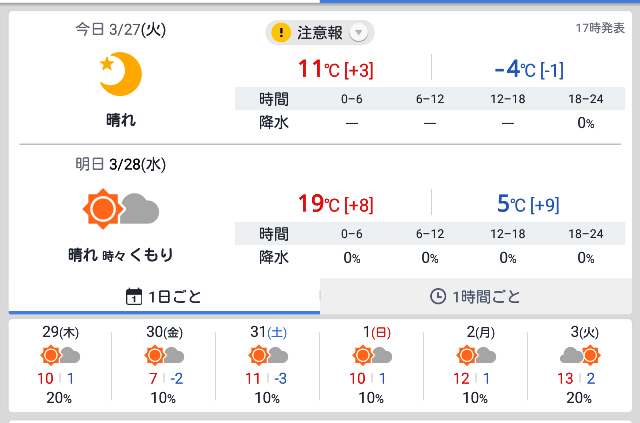Open the forecast for 30(金)
The image size is (640, 423).
165,365
